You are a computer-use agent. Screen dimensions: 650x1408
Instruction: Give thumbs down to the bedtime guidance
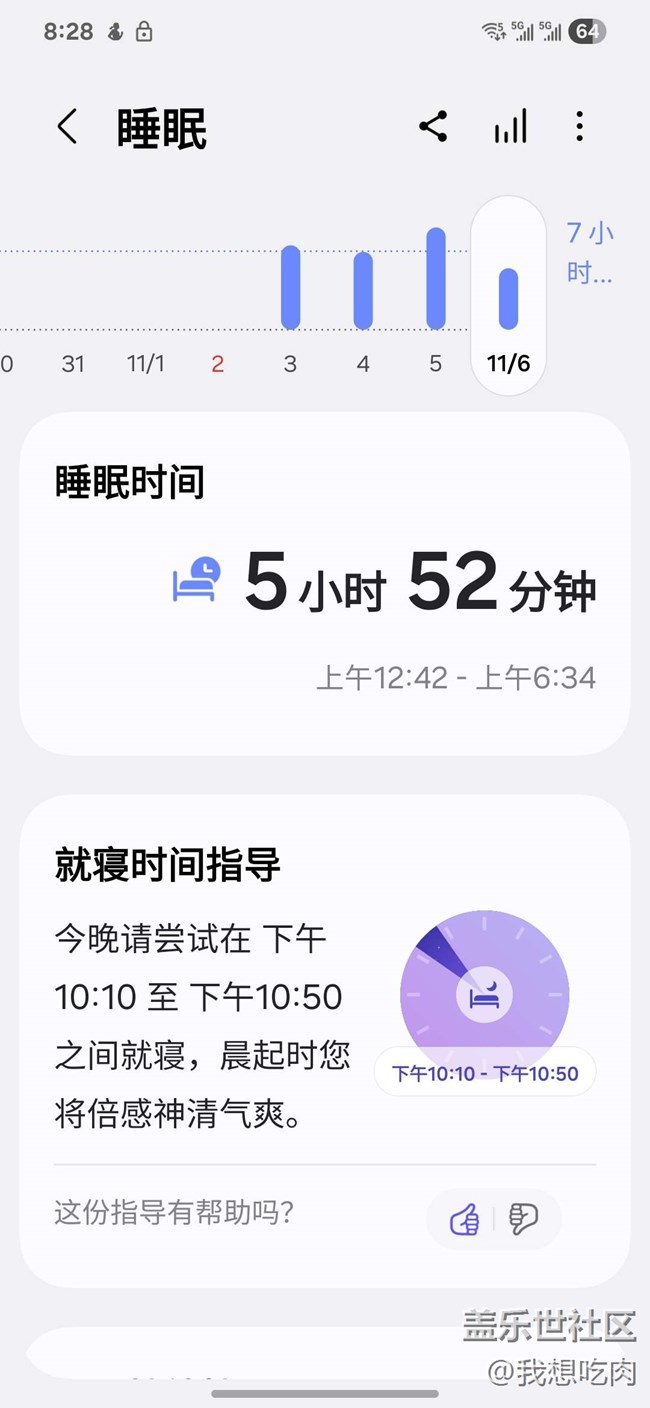[x=523, y=1219]
